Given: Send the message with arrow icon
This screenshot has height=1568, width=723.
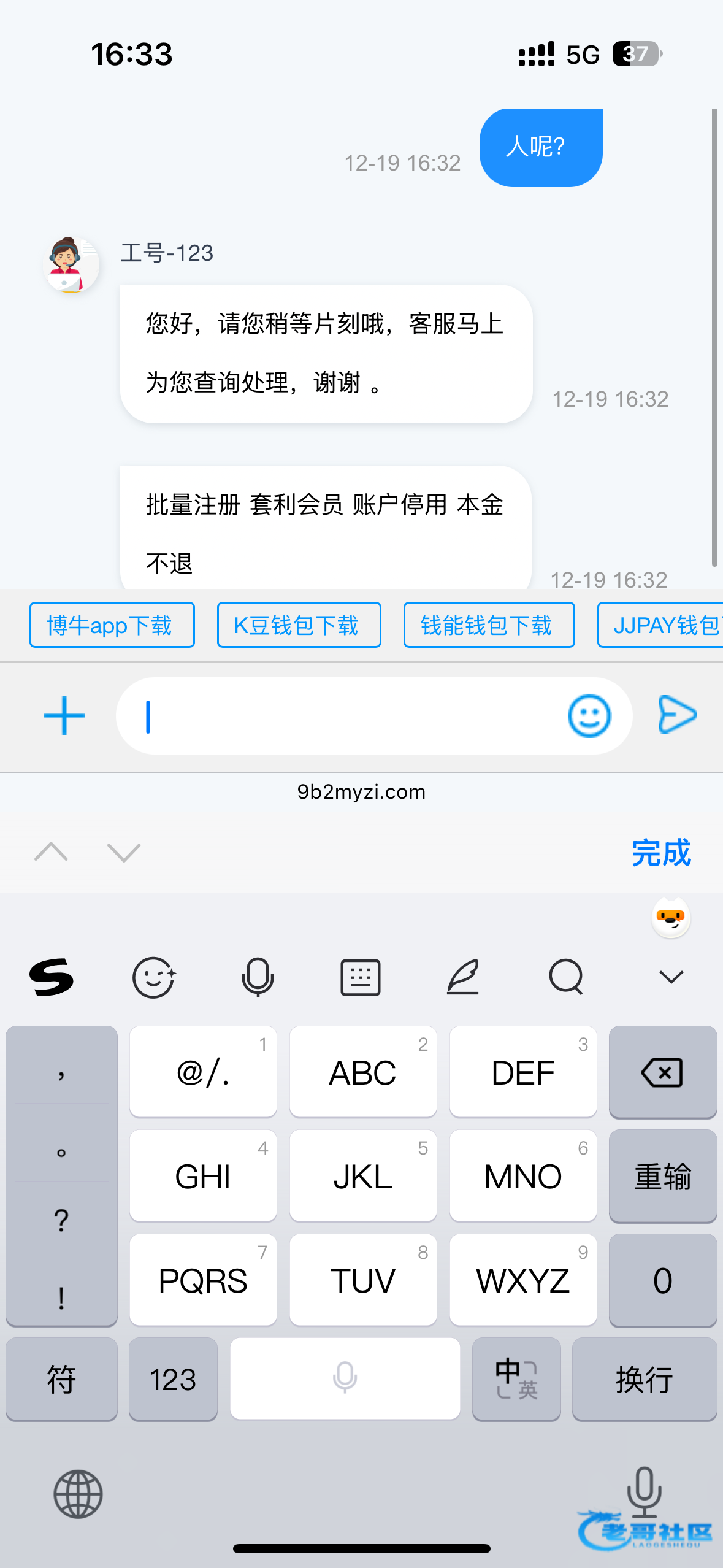Looking at the screenshot, I should tap(677, 715).
